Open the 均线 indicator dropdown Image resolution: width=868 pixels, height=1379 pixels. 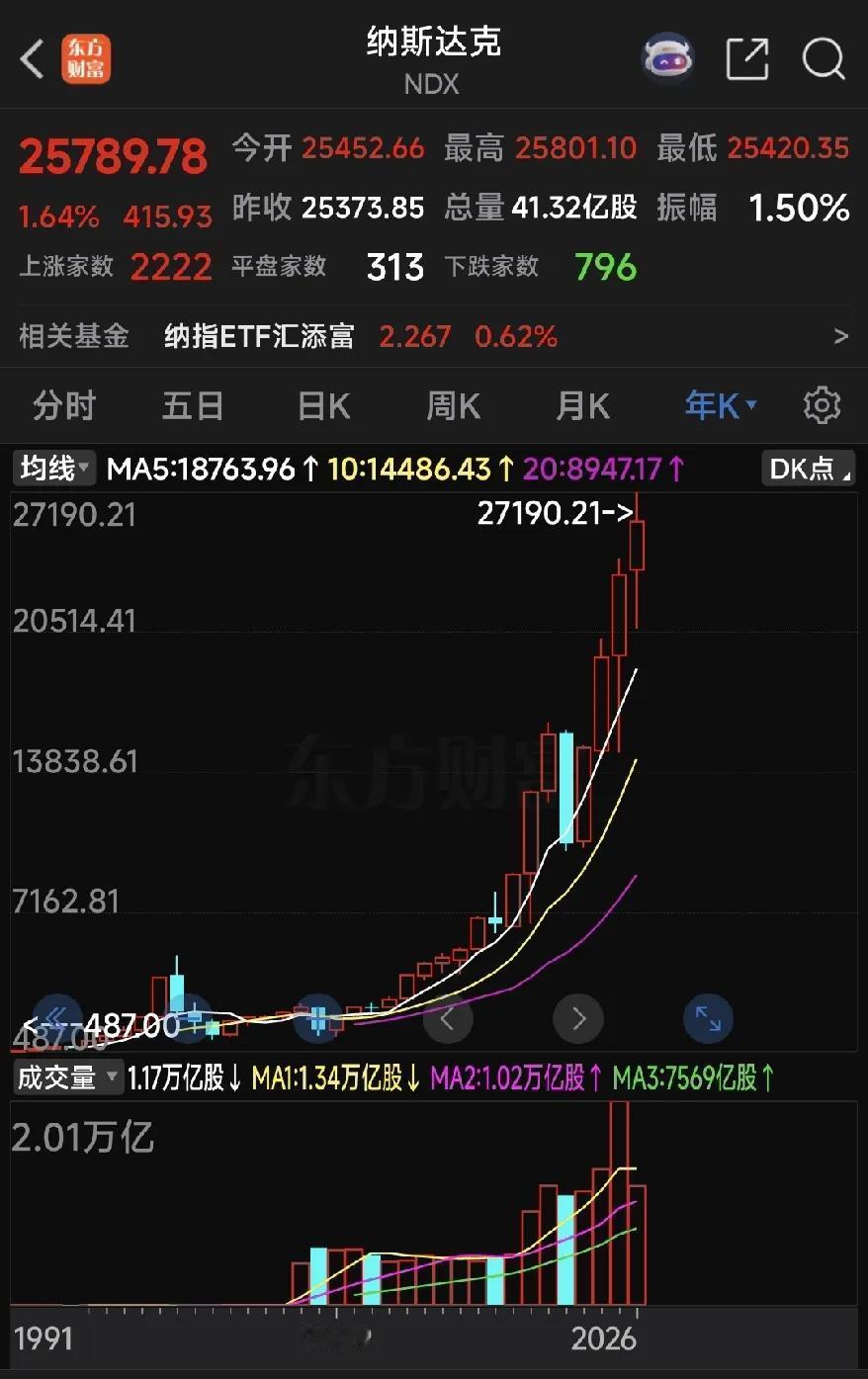tap(55, 468)
